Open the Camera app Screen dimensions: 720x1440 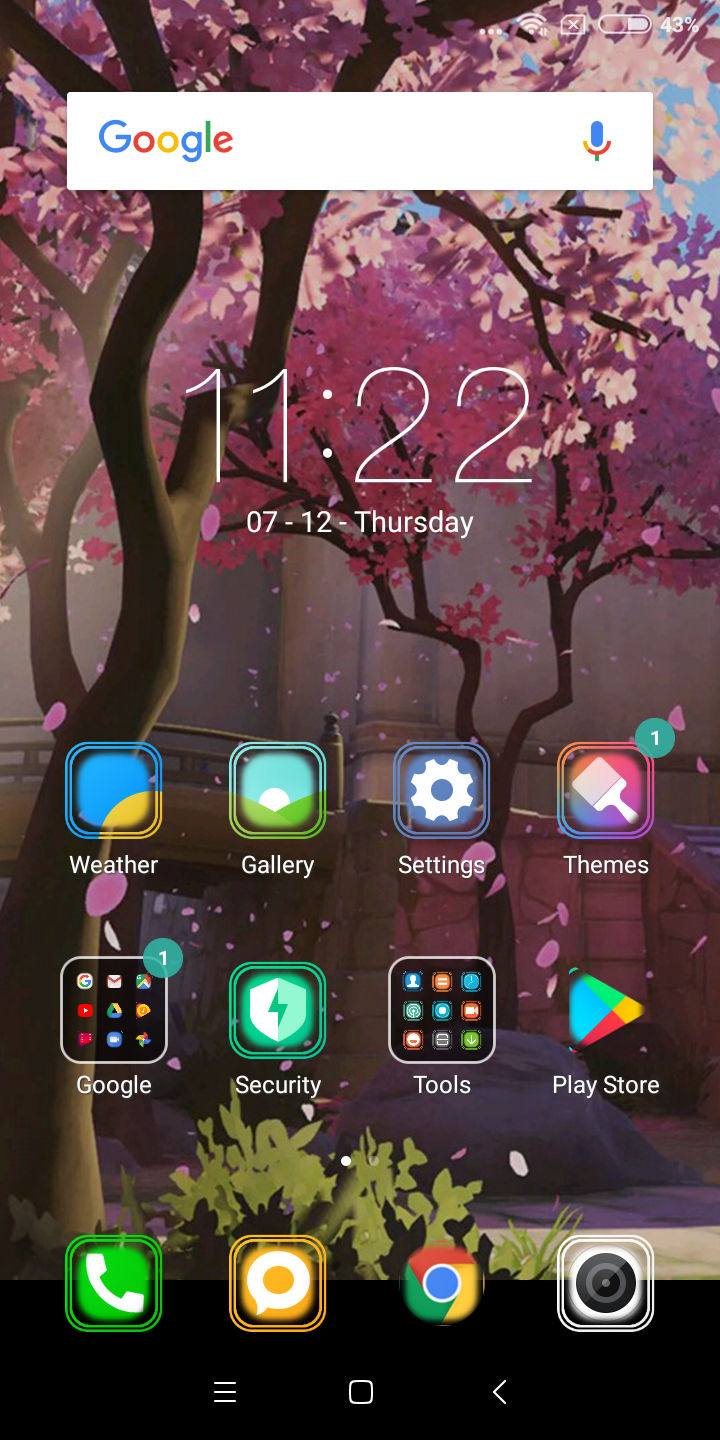606,1283
